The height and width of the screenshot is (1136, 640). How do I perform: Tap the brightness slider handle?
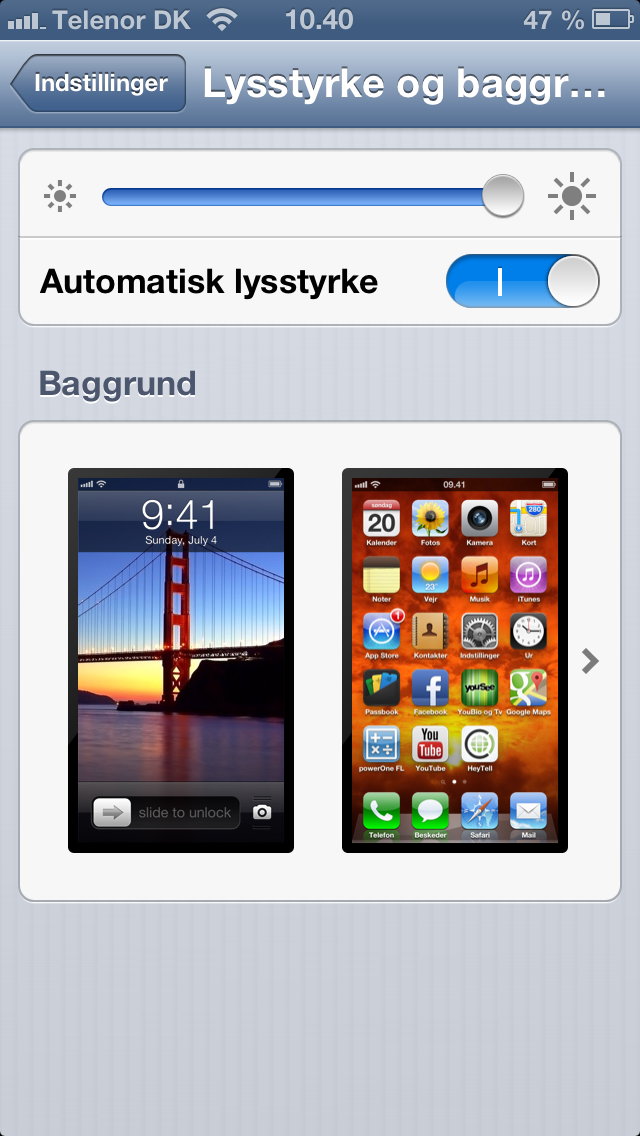(x=502, y=196)
